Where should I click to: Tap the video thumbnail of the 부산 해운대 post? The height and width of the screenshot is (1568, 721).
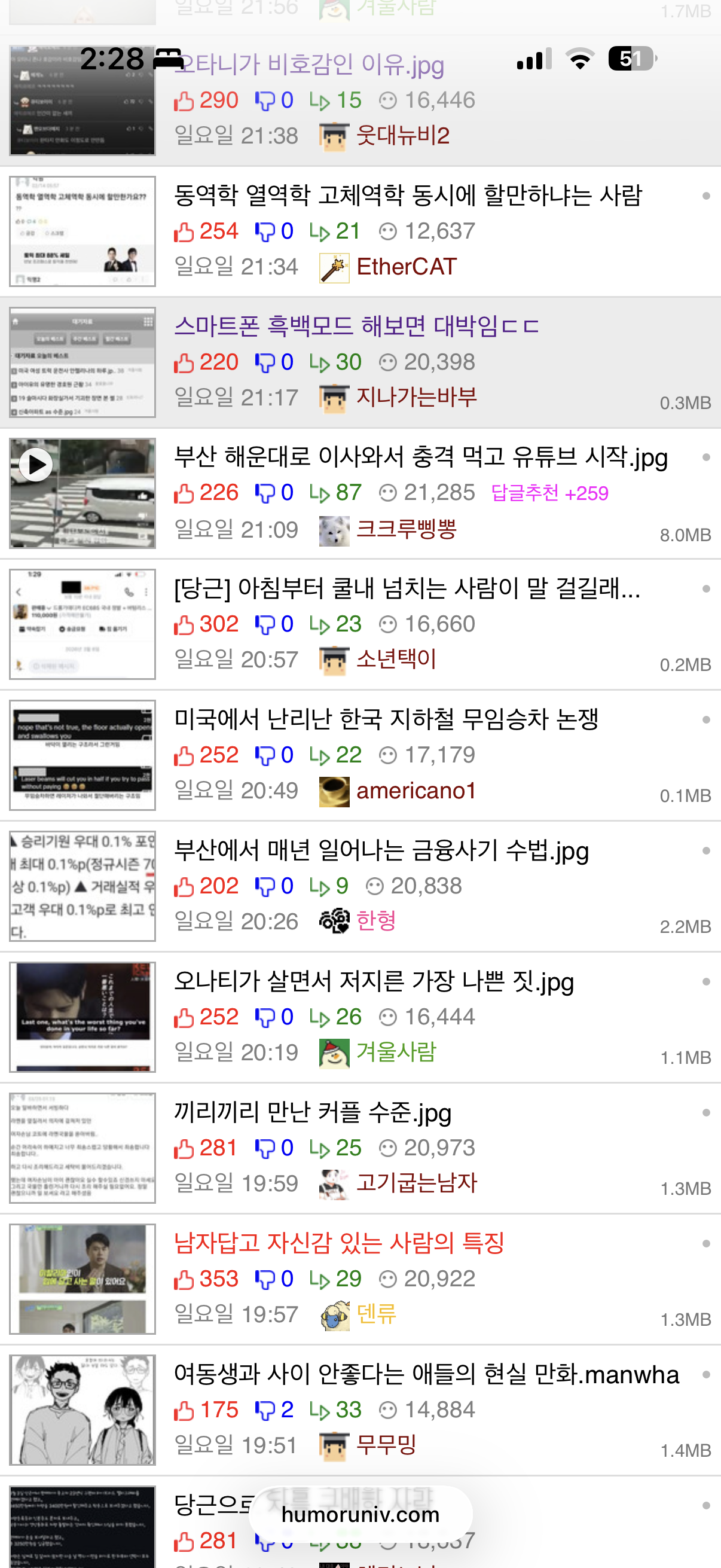click(x=82, y=493)
